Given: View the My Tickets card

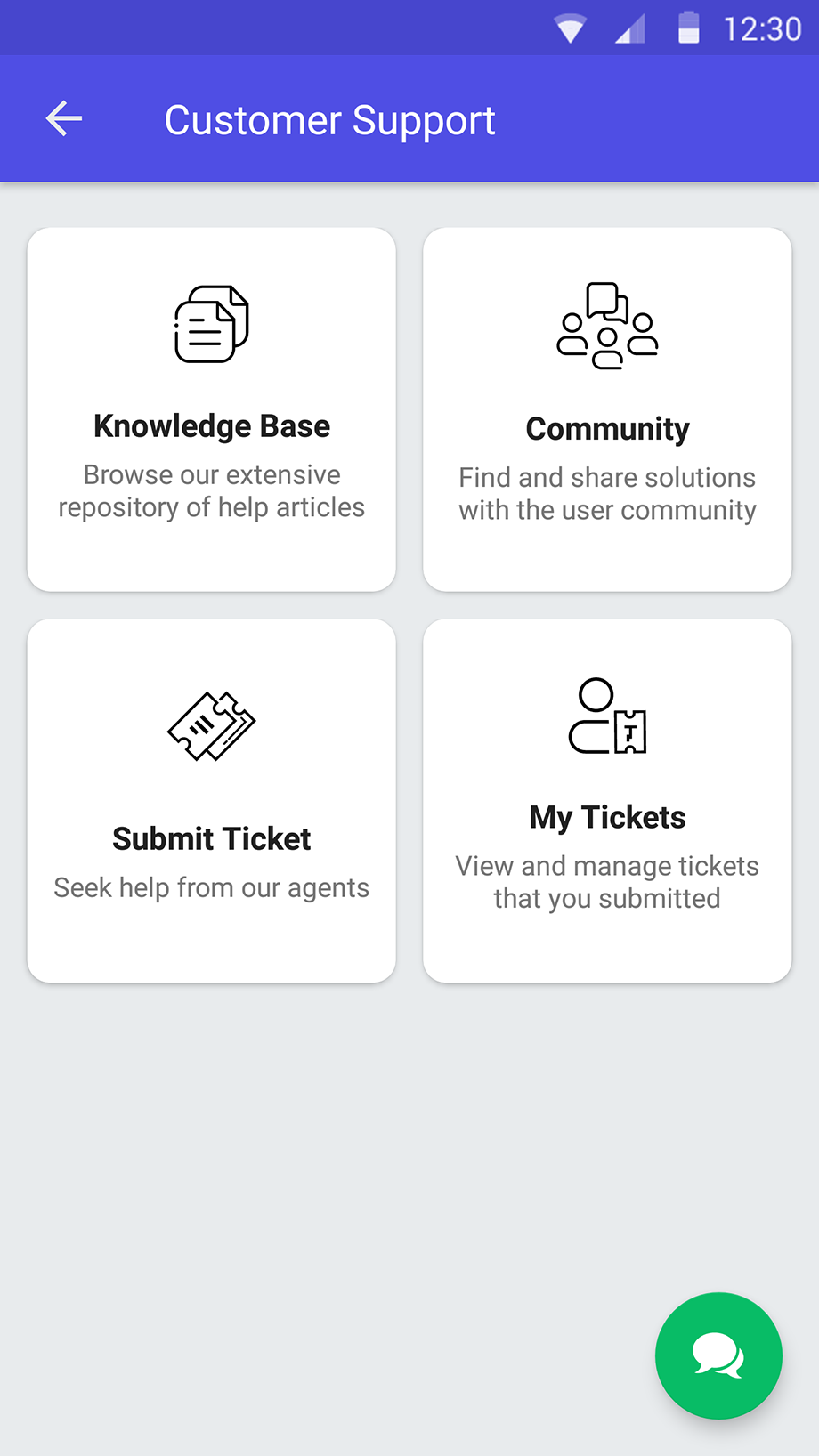Looking at the screenshot, I should 607,801.
